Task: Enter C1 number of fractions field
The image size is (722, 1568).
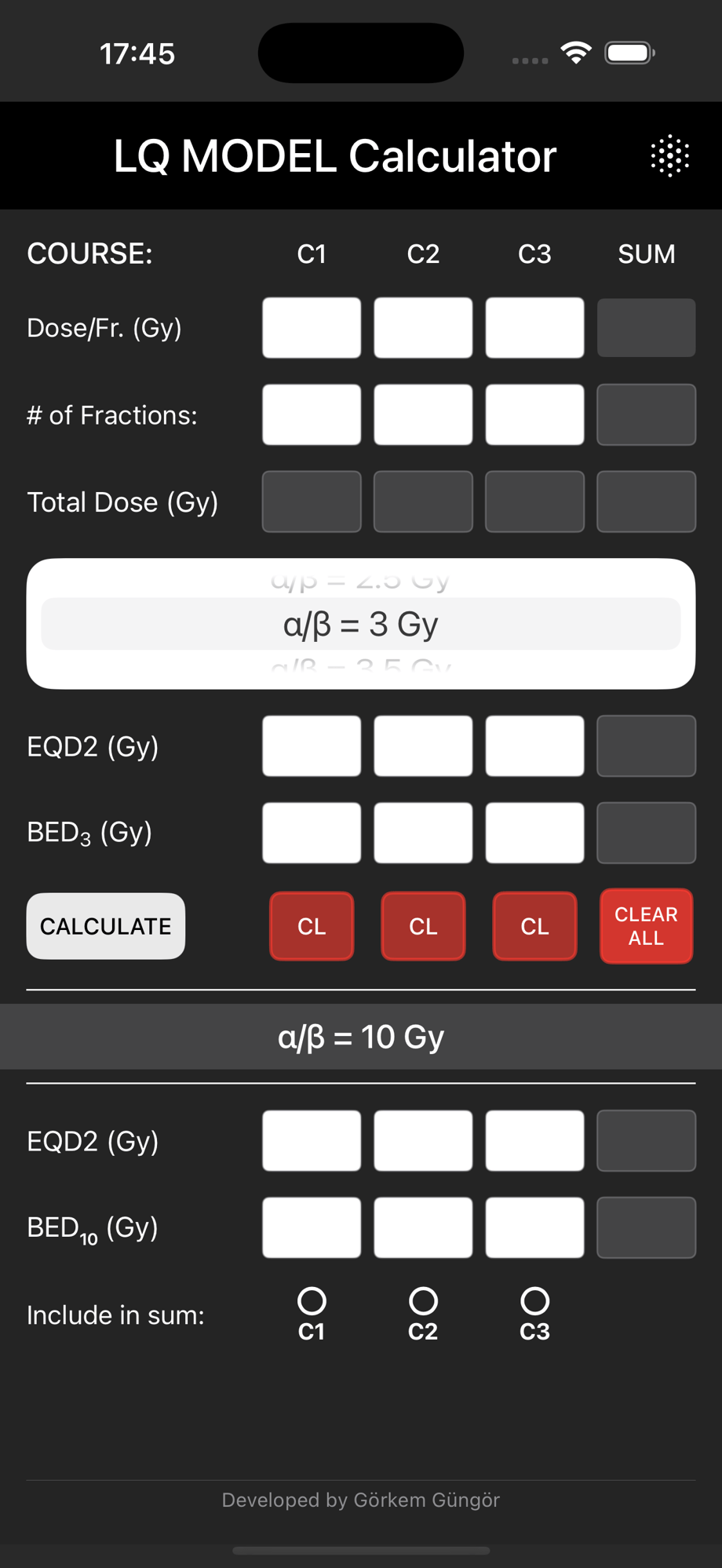Action: coord(312,414)
